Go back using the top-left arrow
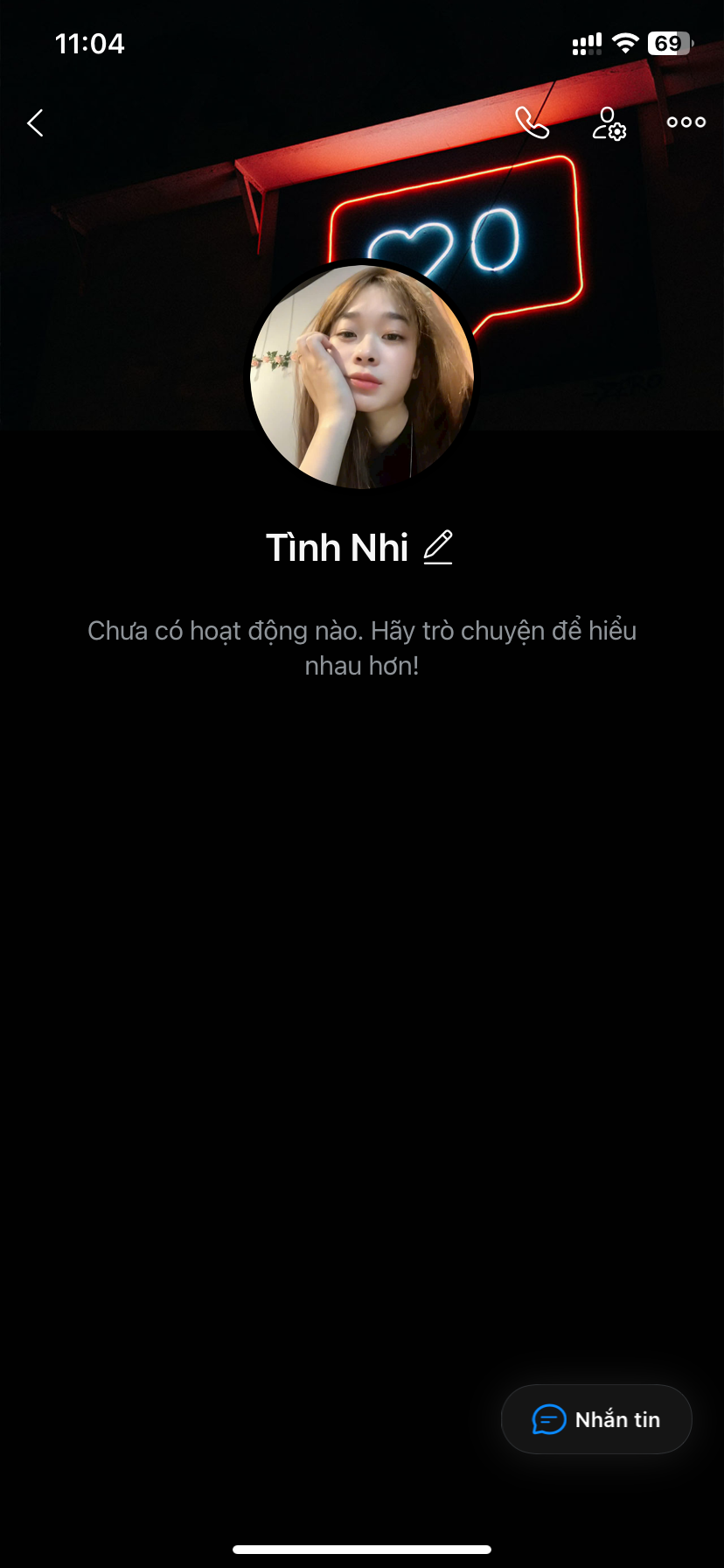The image size is (724, 1568). [36, 122]
